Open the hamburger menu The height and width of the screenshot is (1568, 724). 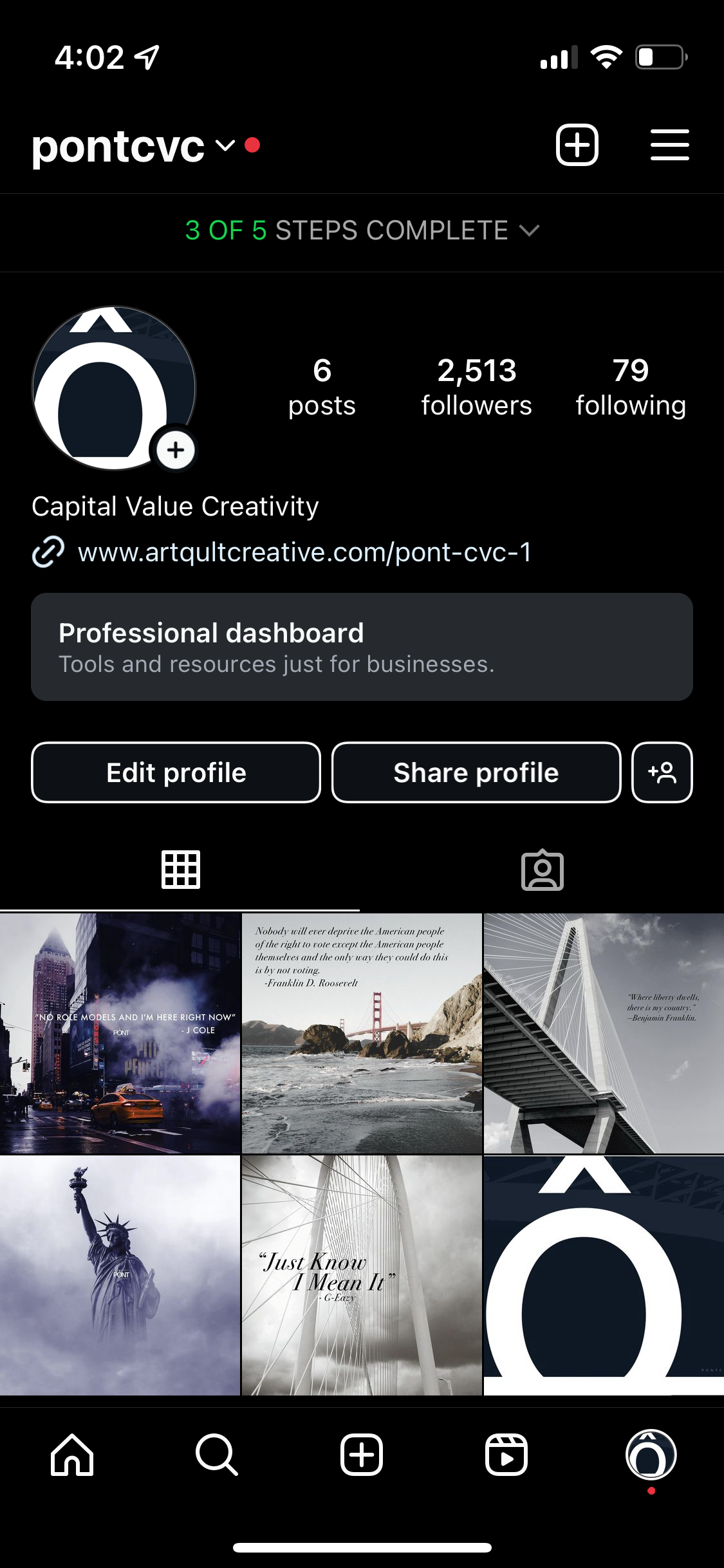click(x=669, y=145)
